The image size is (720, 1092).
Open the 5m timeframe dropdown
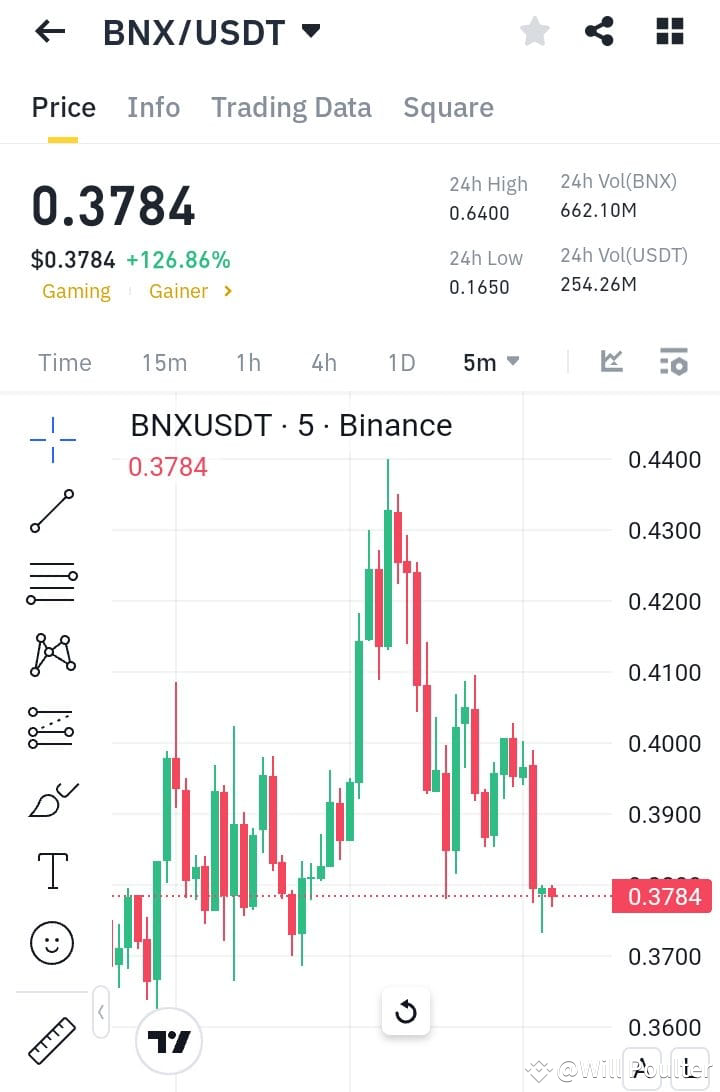coord(490,362)
